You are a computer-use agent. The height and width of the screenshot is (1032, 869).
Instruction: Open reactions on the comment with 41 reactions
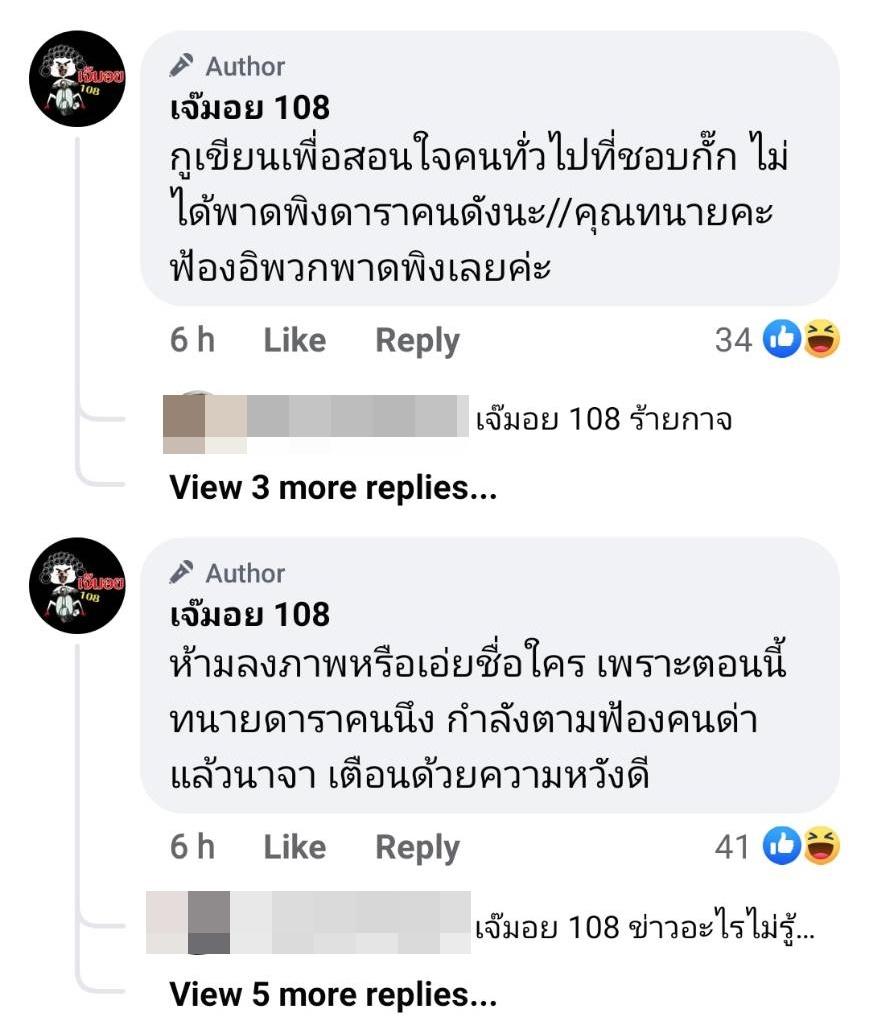777,848
